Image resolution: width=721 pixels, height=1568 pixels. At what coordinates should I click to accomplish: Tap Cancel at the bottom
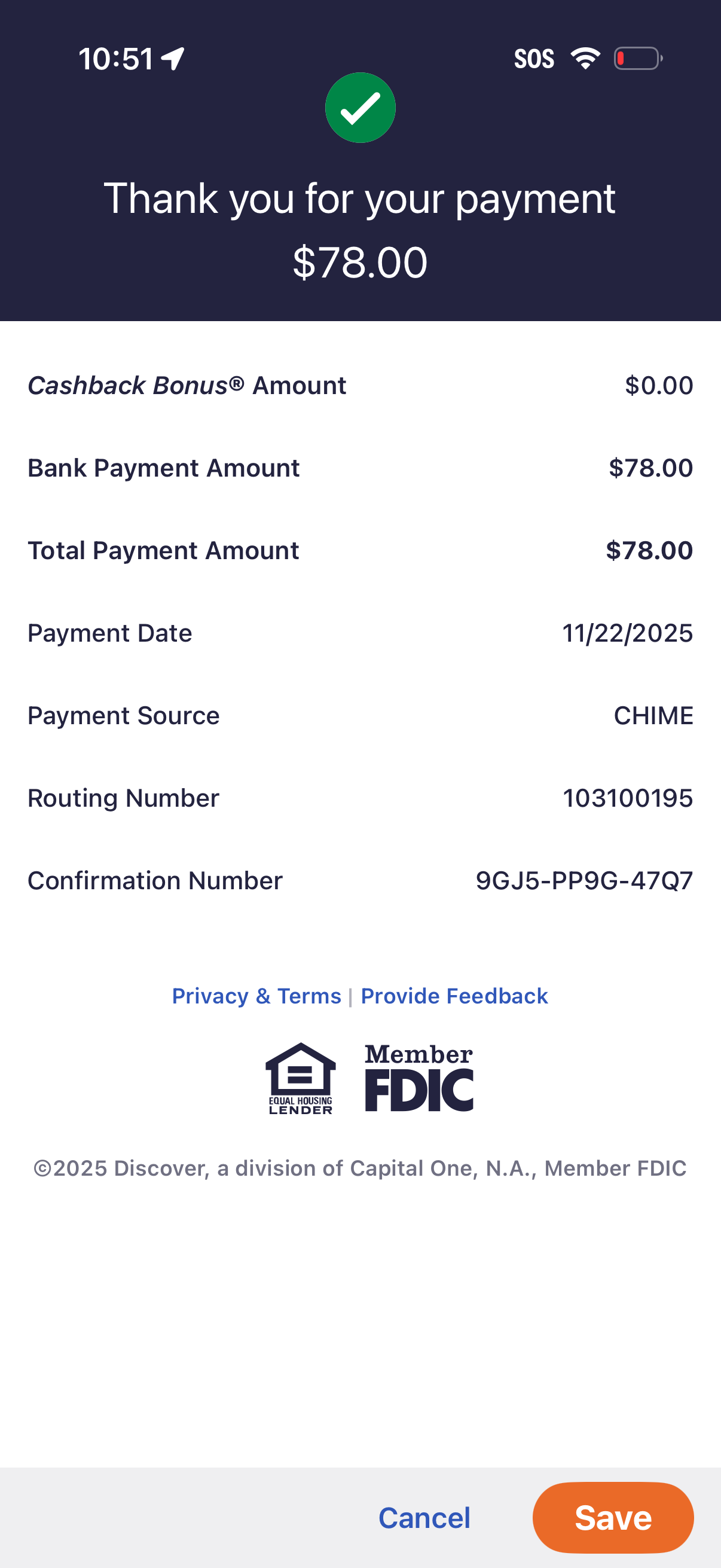click(x=424, y=1518)
